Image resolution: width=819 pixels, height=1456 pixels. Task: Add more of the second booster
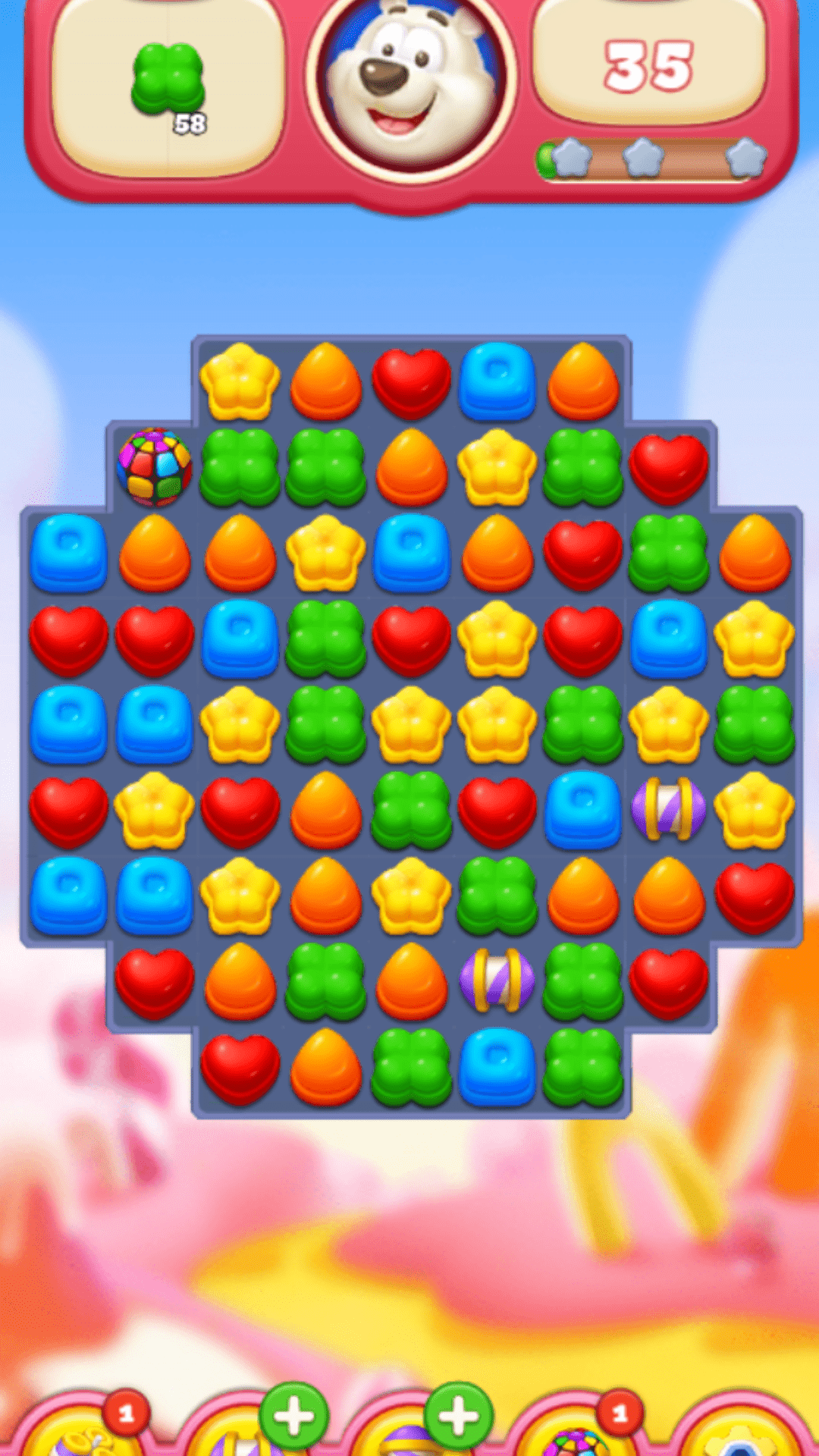[x=294, y=1415]
